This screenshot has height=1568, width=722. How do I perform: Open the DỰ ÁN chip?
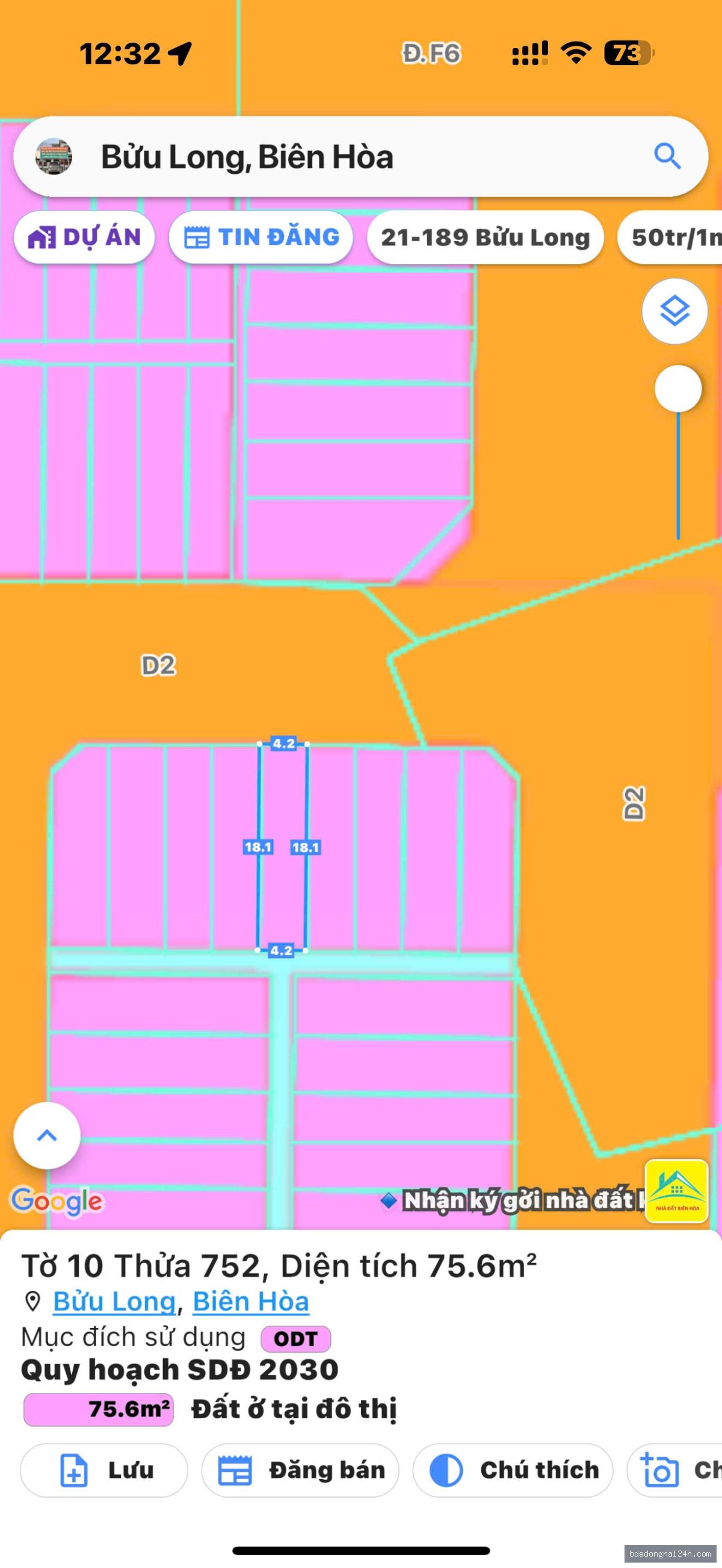tap(84, 238)
